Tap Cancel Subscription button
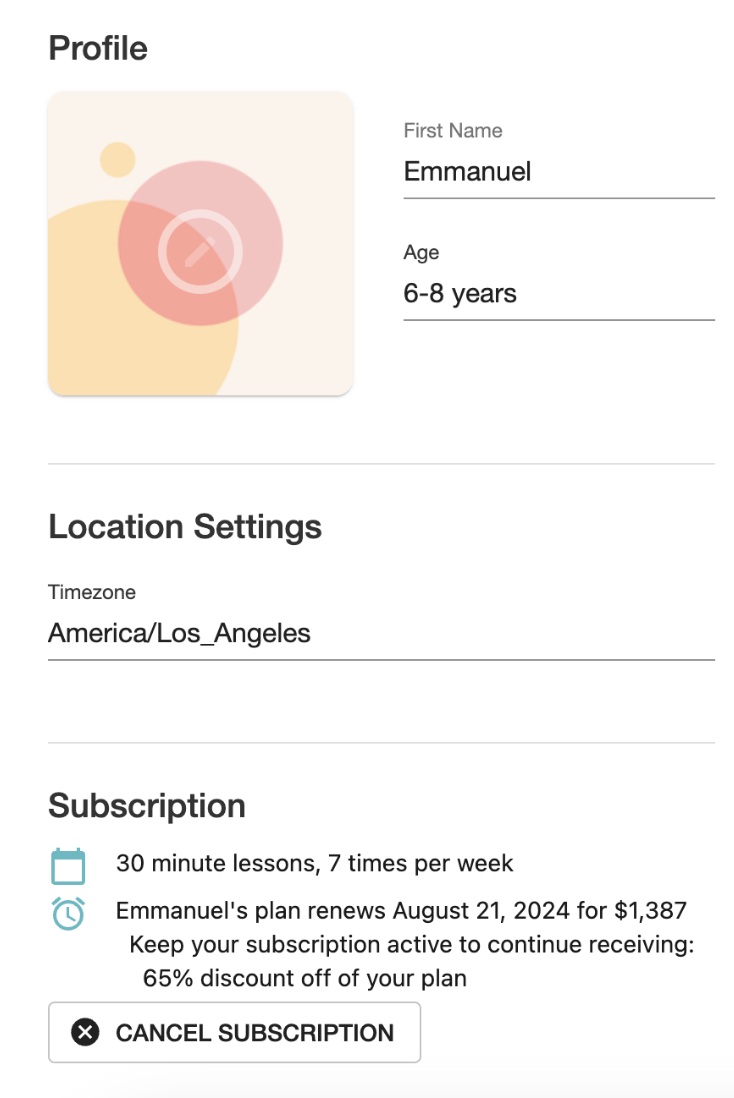734x1098 pixels. click(x=234, y=1032)
